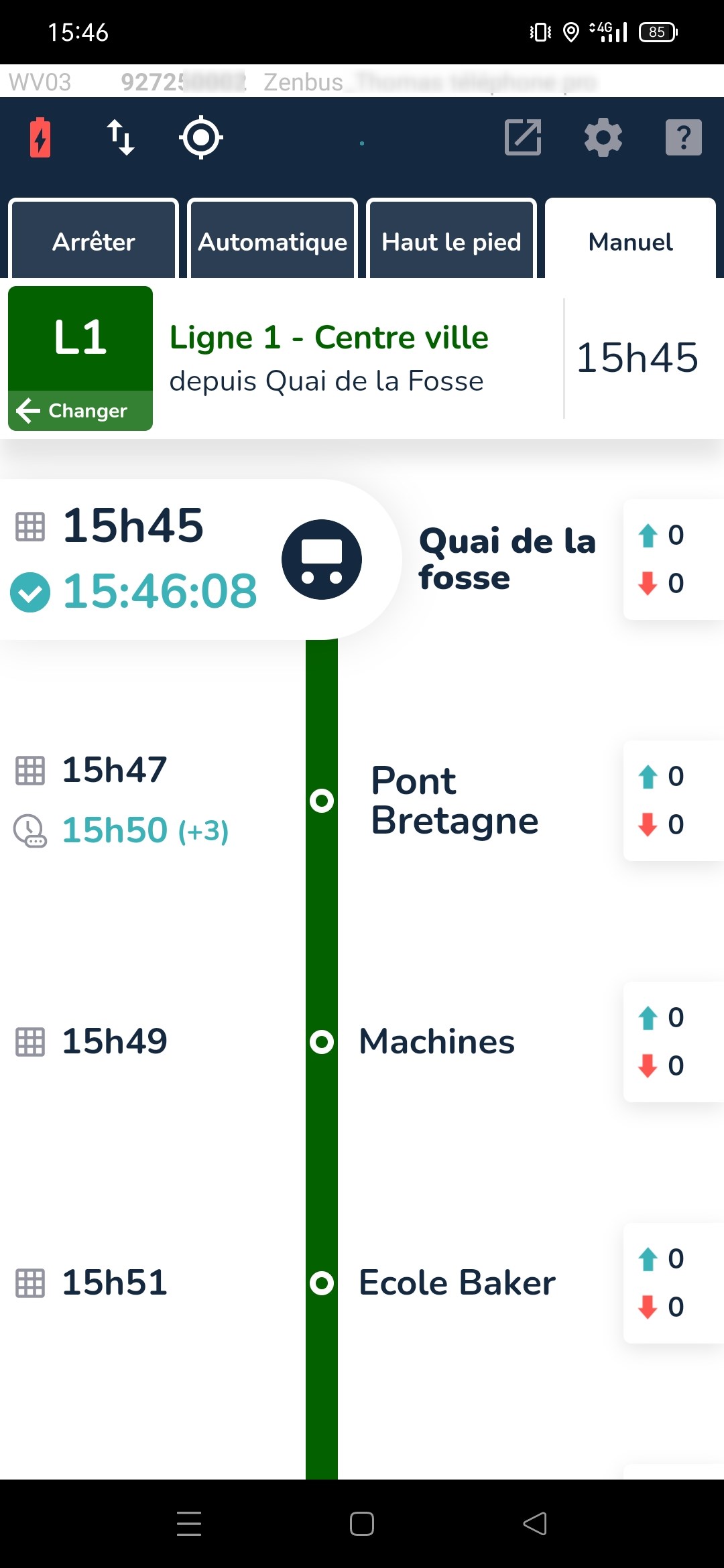Tap the timetable grid icon next to 15h47

(x=29, y=771)
